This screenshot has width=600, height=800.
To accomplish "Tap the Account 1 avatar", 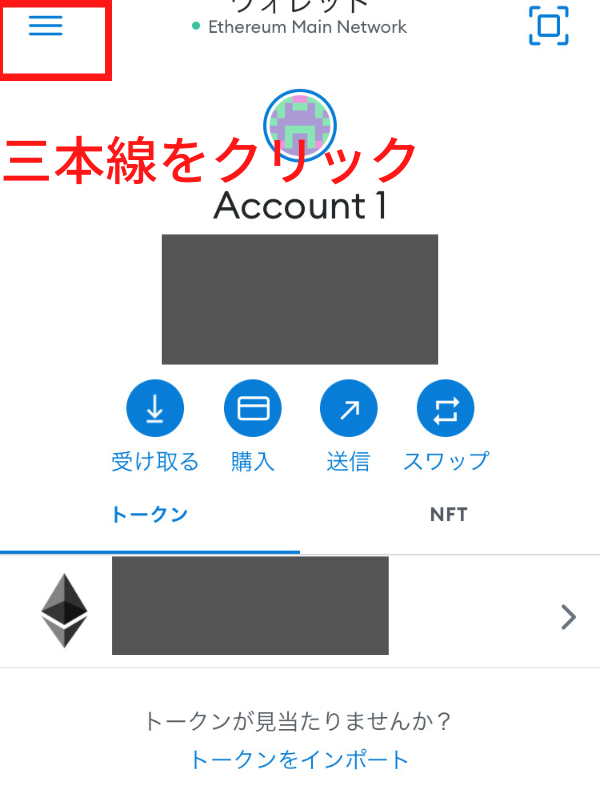I will 300,126.
